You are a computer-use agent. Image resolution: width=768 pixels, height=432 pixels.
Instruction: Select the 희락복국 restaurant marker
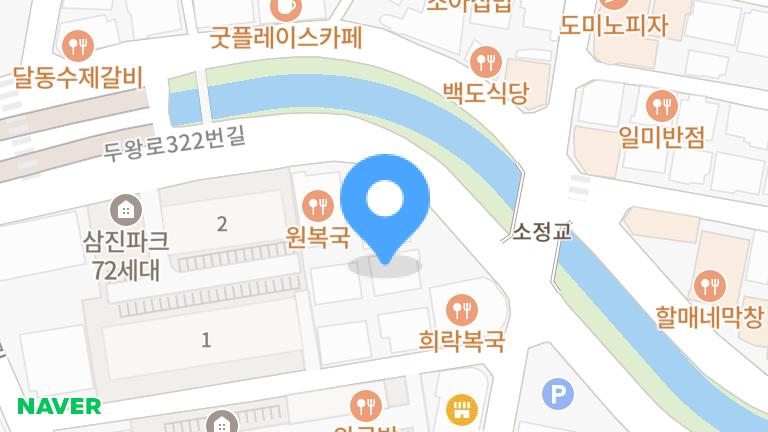pos(460,309)
